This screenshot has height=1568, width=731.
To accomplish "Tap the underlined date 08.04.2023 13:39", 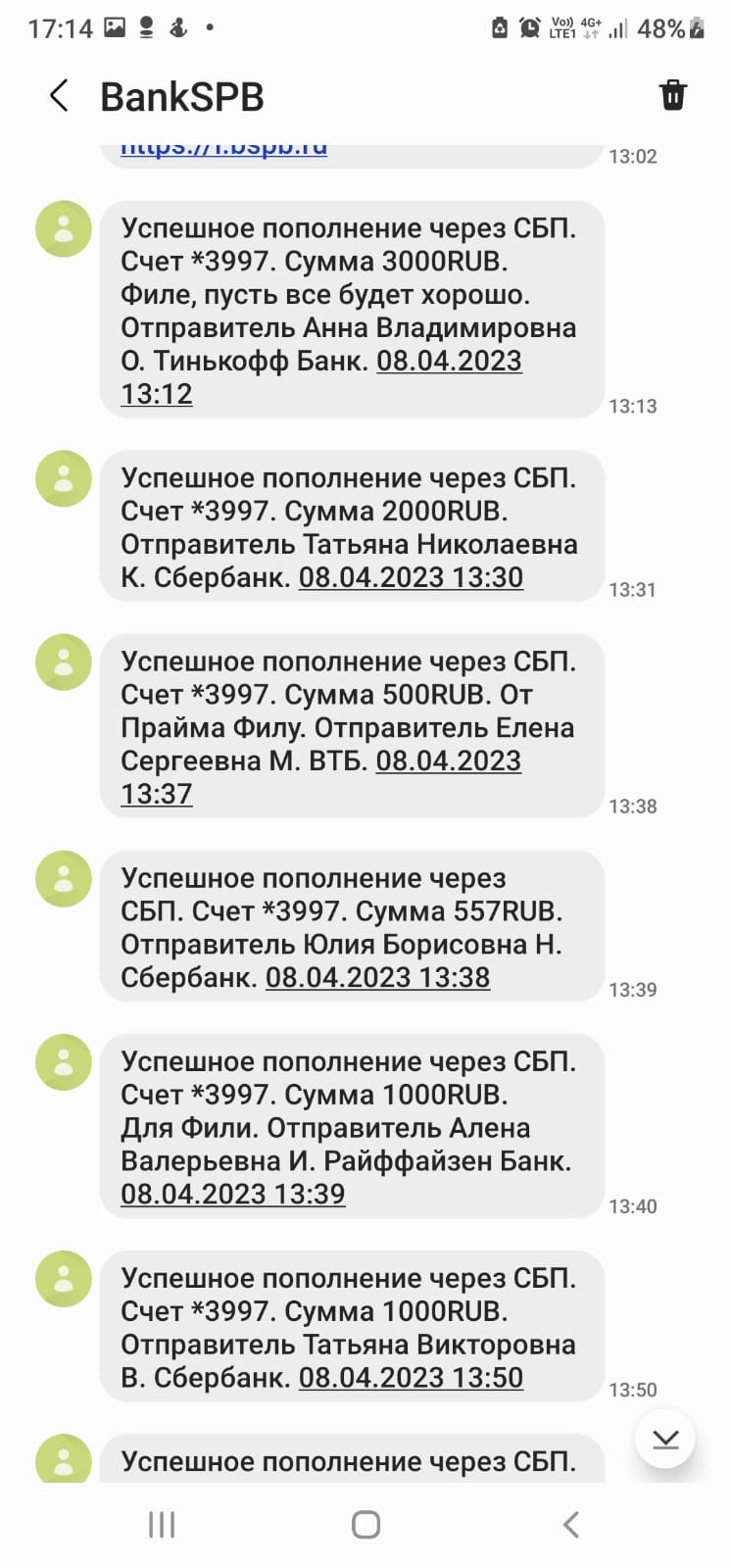I will tap(232, 1194).
